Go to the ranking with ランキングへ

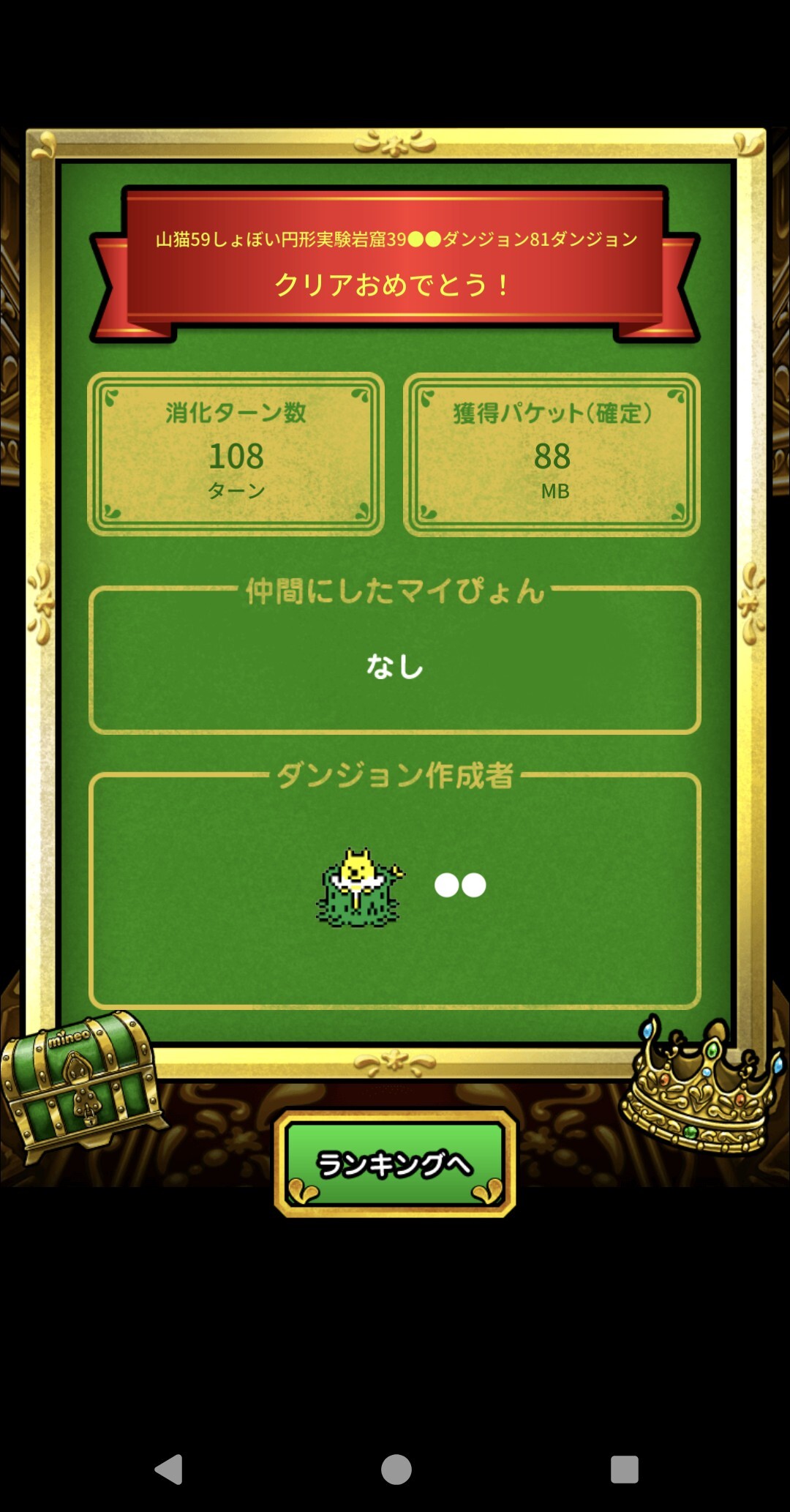tap(395, 1164)
